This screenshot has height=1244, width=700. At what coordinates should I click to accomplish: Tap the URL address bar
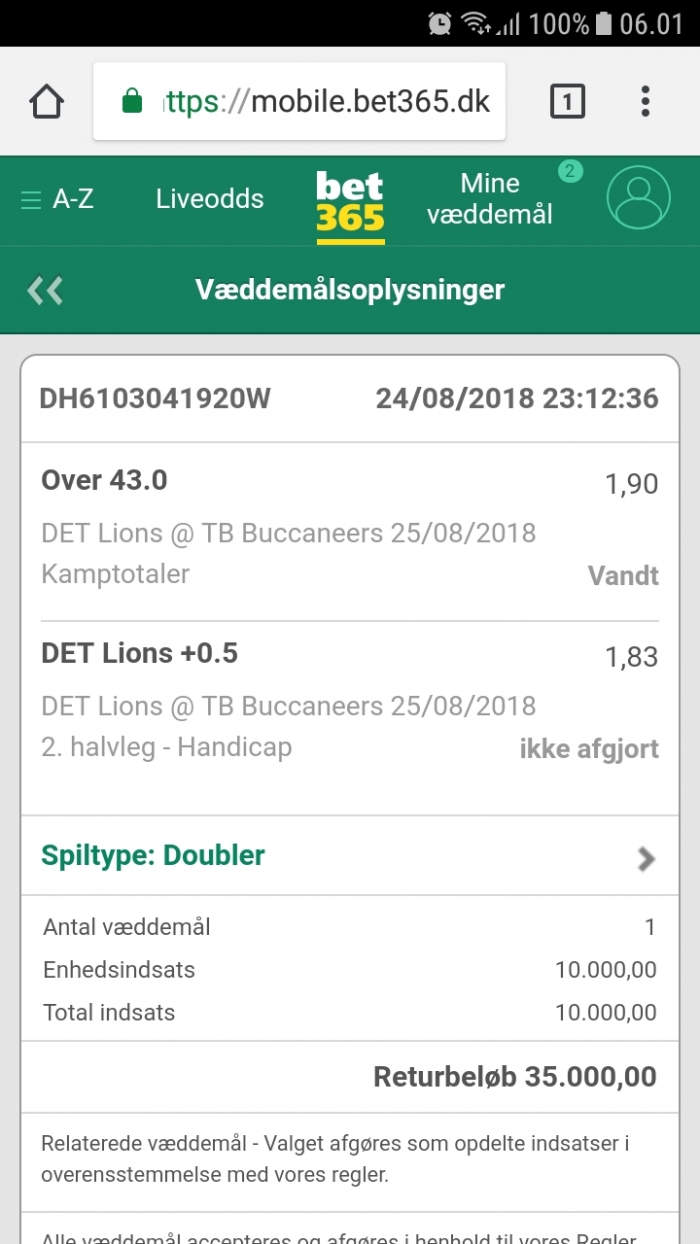[300, 102]
